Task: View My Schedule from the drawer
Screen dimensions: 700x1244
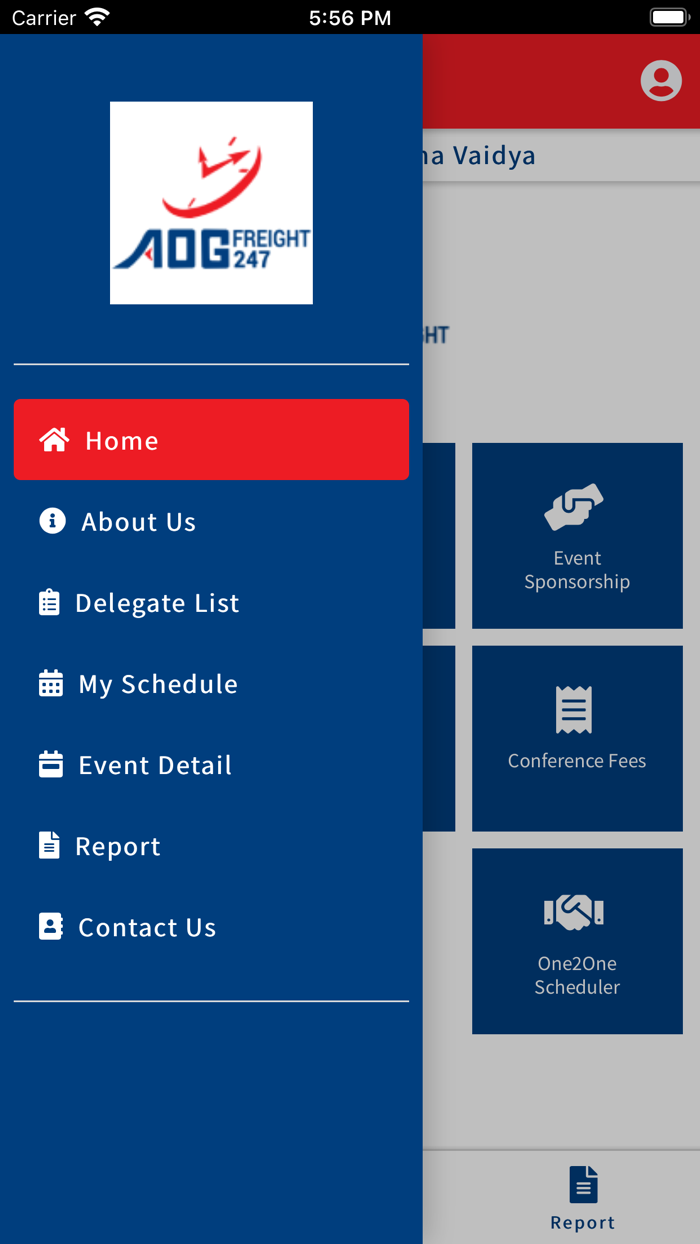Action: click(x=157, y=684)
